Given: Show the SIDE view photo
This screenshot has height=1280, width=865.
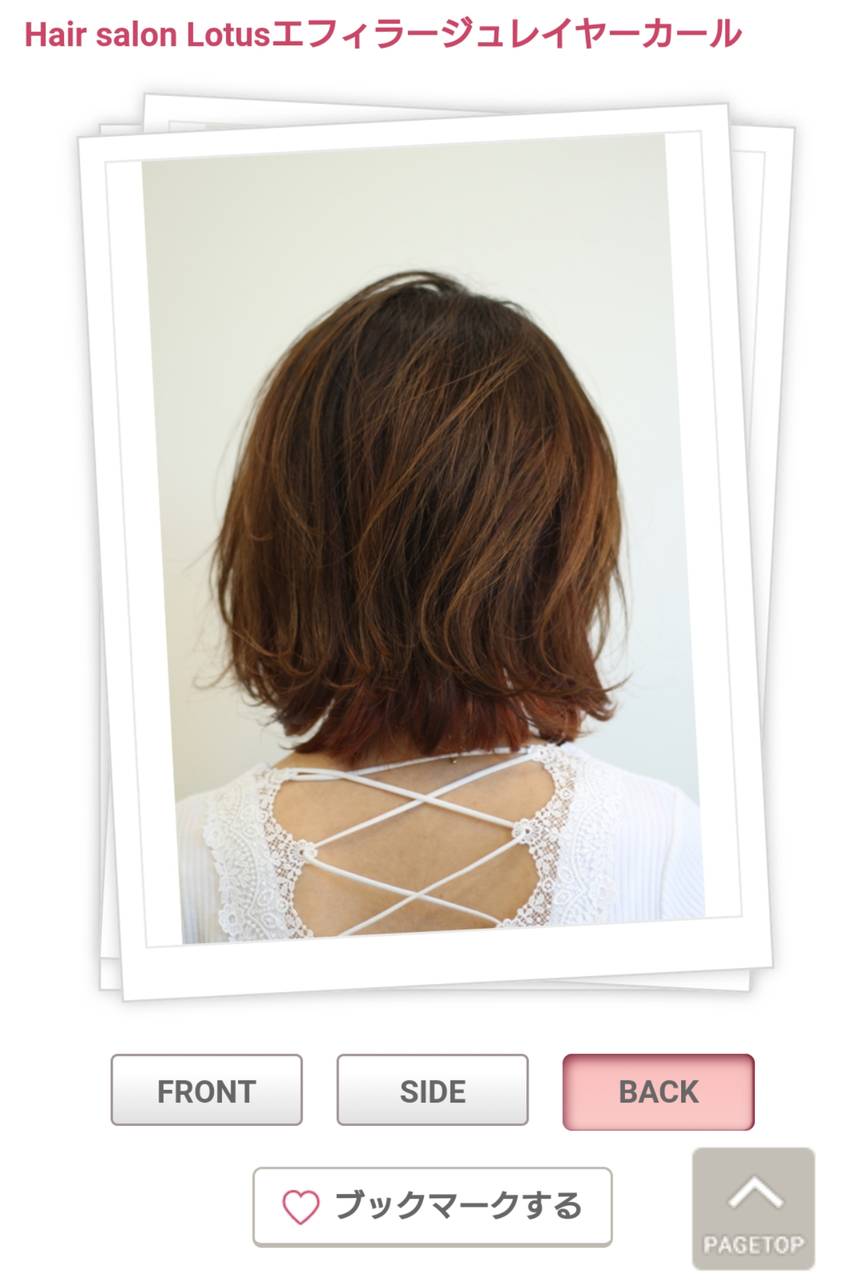Looking at the screenshot, I should coord(432,1090).
